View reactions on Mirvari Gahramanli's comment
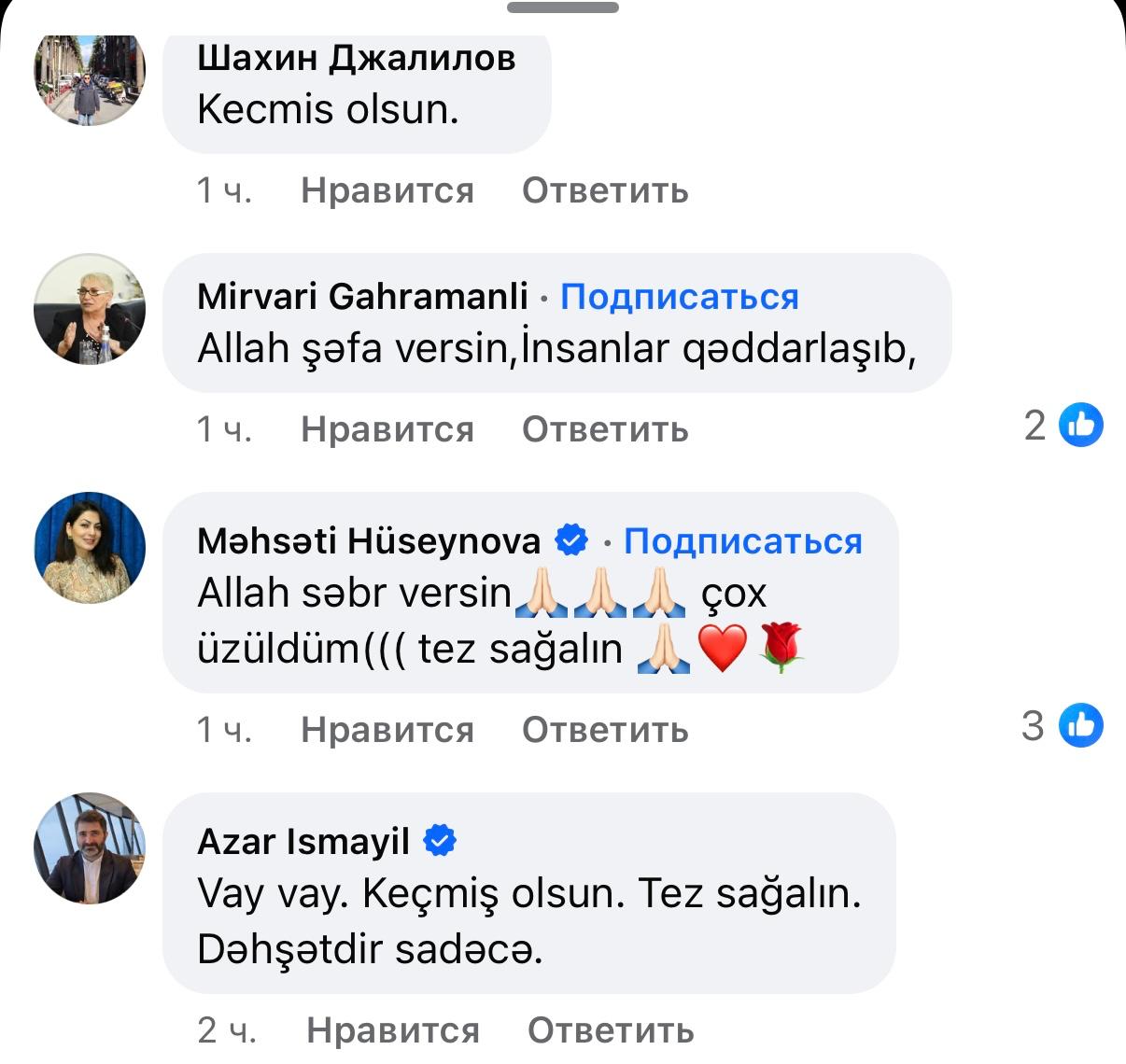The image size is (1126, 1064). [1064, 426]
